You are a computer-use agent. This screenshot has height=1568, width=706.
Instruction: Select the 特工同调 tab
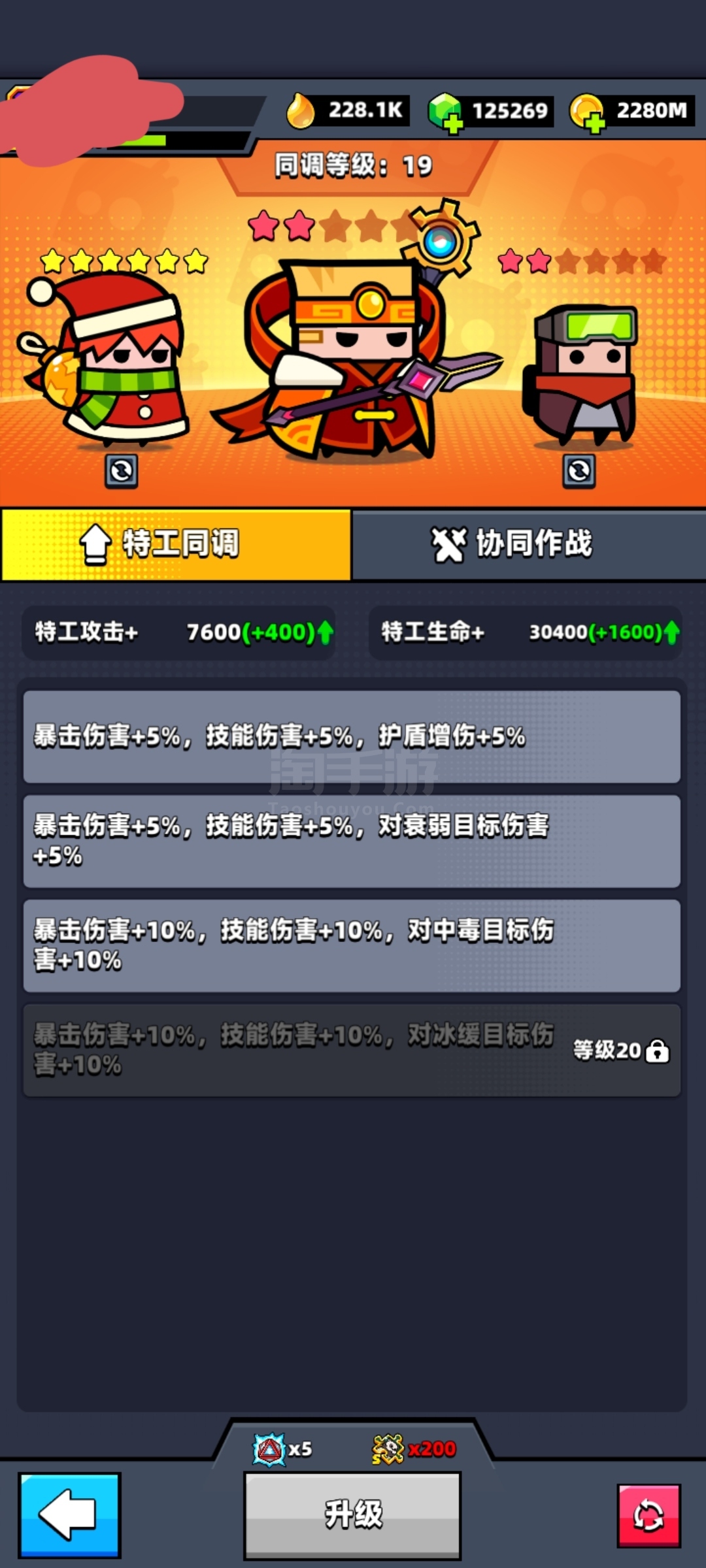point(176,544)
